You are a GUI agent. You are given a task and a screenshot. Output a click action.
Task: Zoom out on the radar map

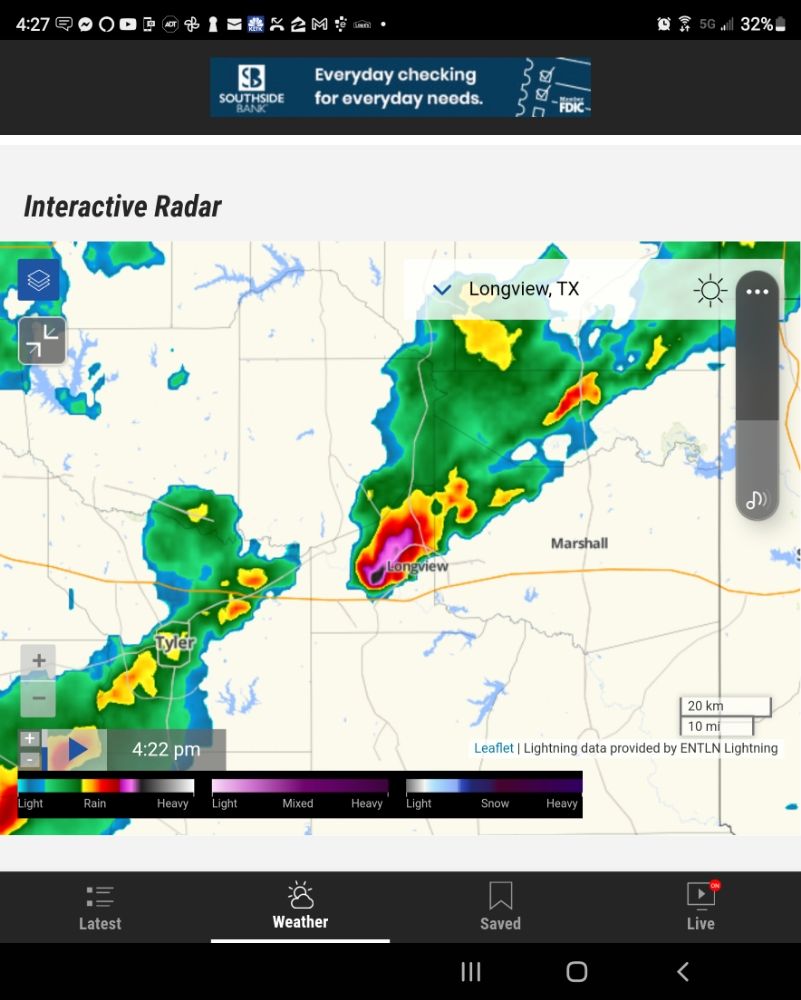click(x=38, y=698)
